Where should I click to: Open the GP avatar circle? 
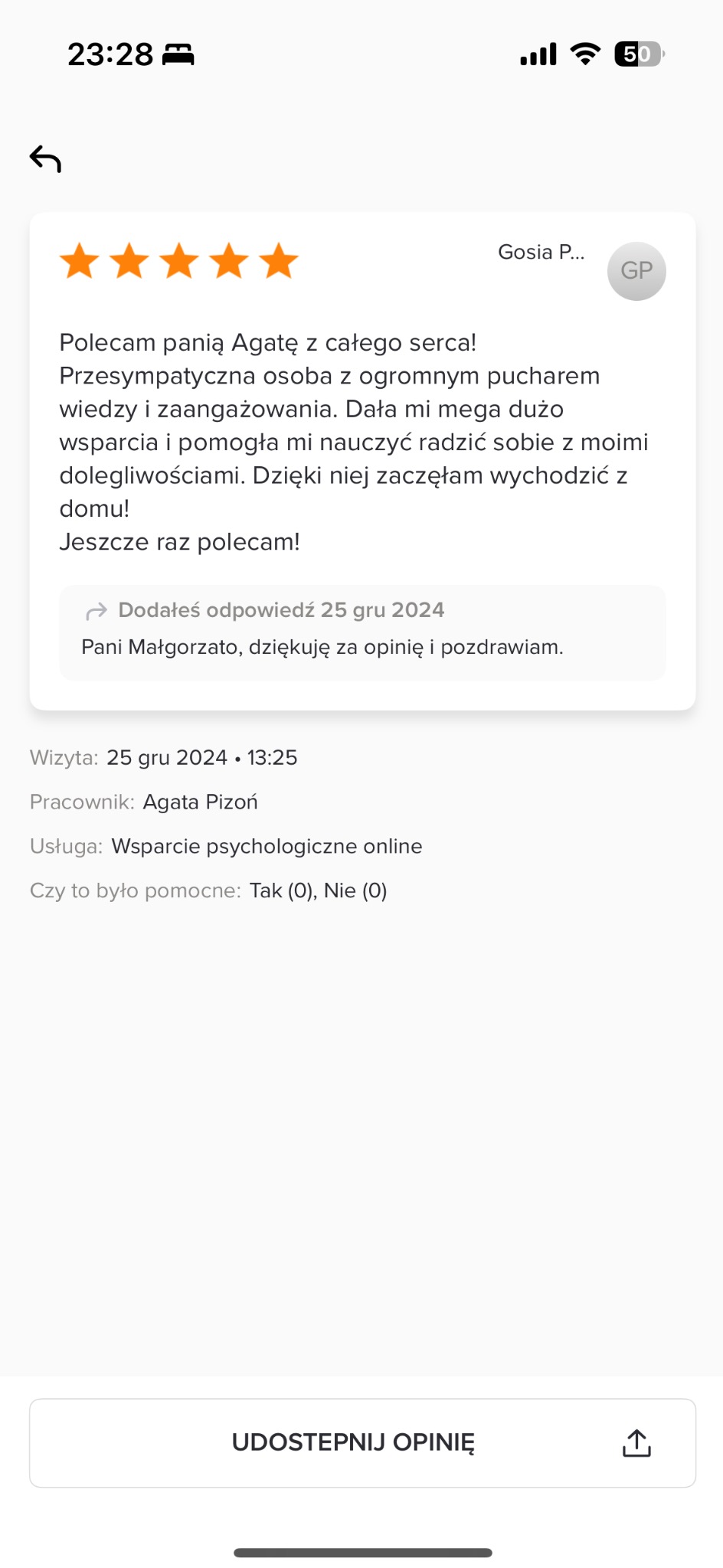(x=636, y=271)
